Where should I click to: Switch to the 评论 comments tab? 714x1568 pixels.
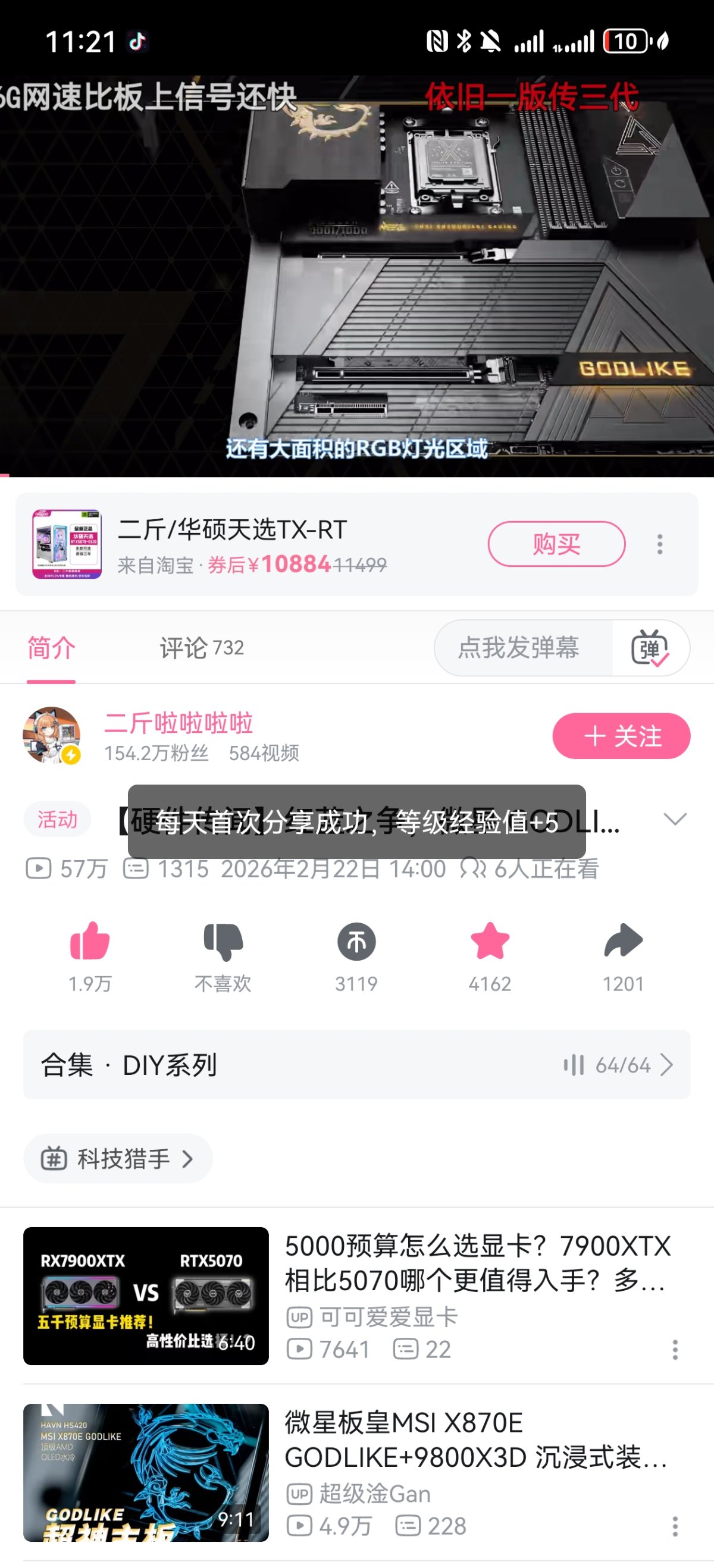coord(201,648)
